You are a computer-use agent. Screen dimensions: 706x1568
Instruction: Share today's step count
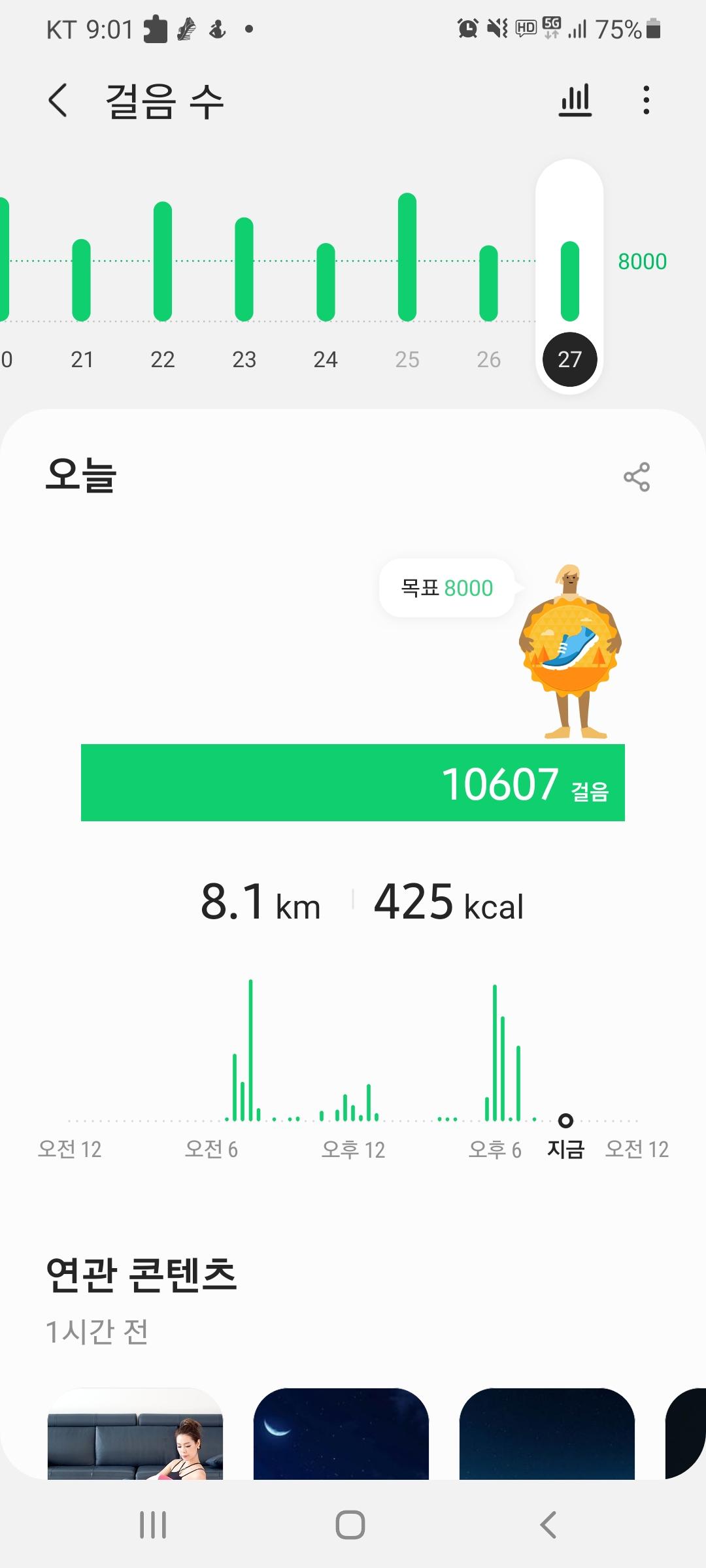coord(636,477)
